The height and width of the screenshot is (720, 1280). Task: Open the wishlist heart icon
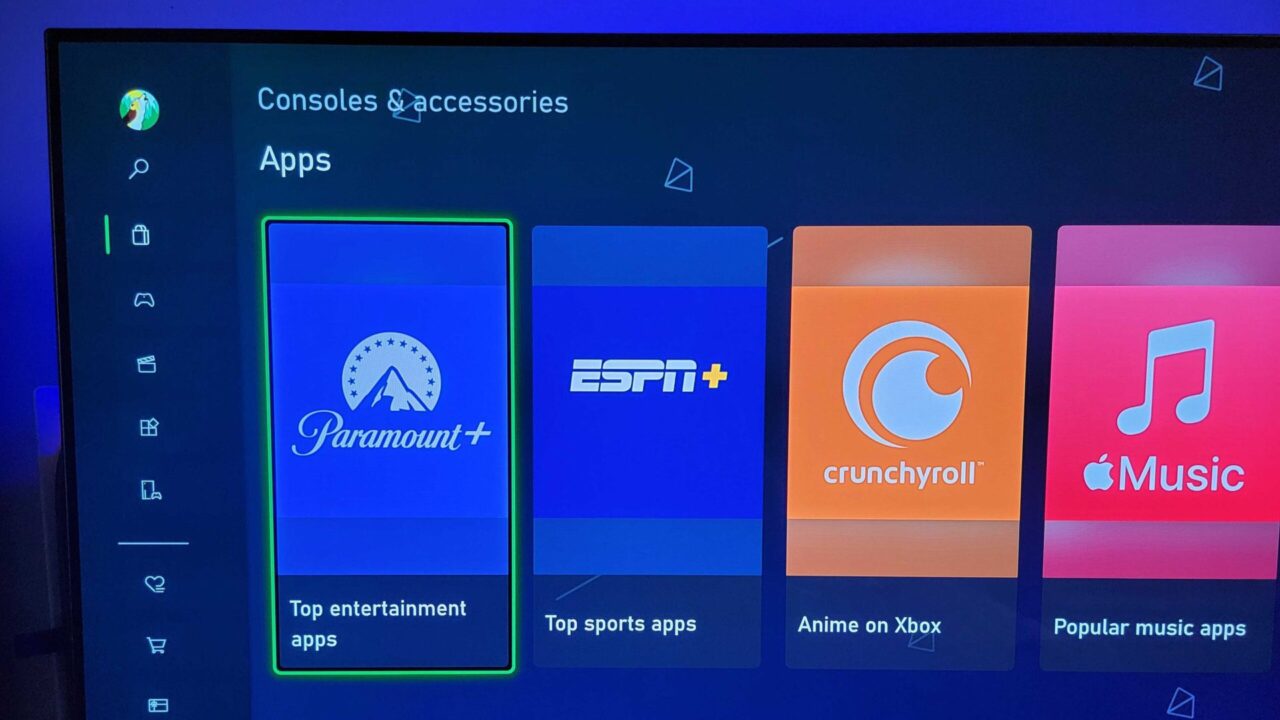154,584
